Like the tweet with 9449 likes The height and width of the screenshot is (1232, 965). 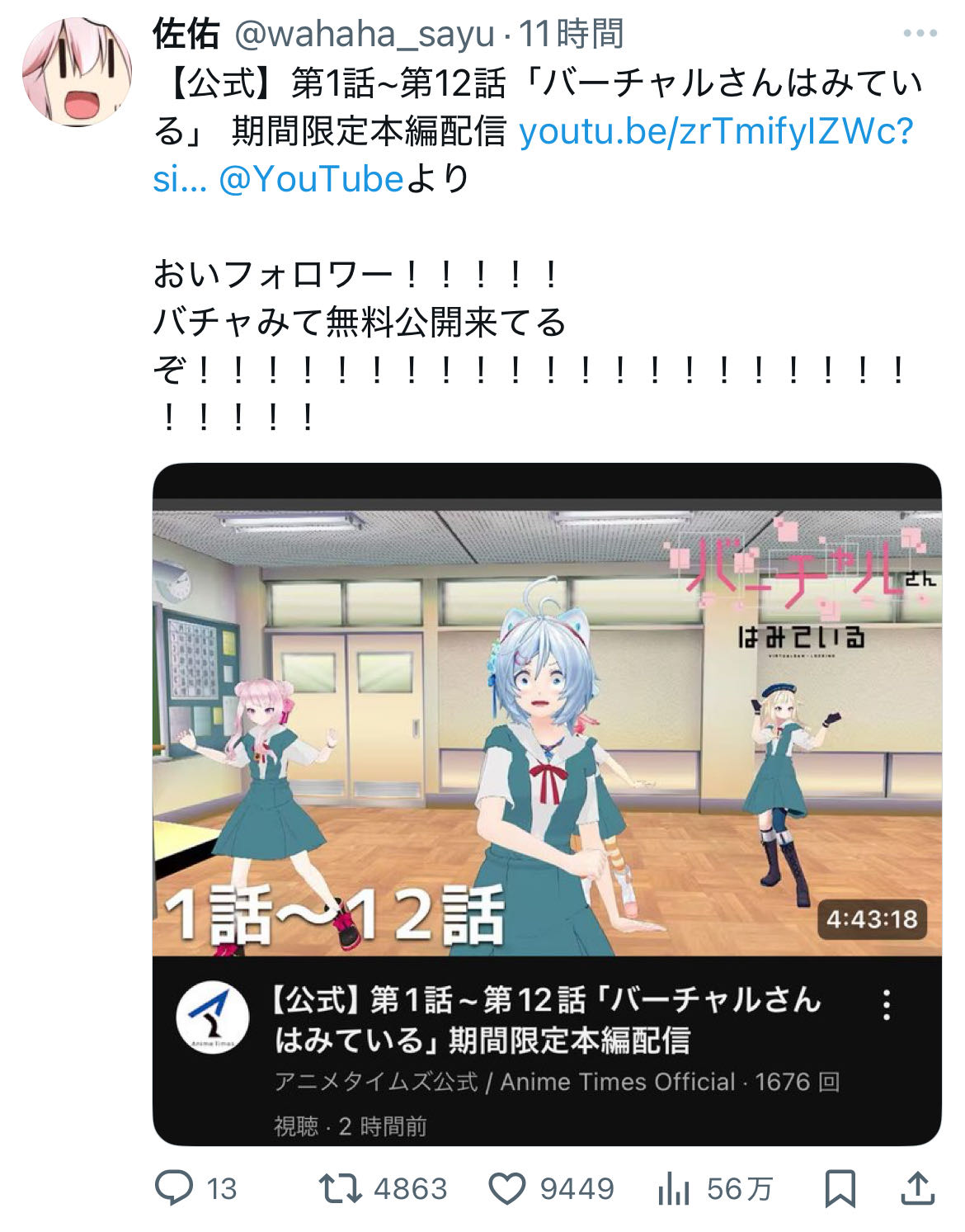click(507, 1188)
